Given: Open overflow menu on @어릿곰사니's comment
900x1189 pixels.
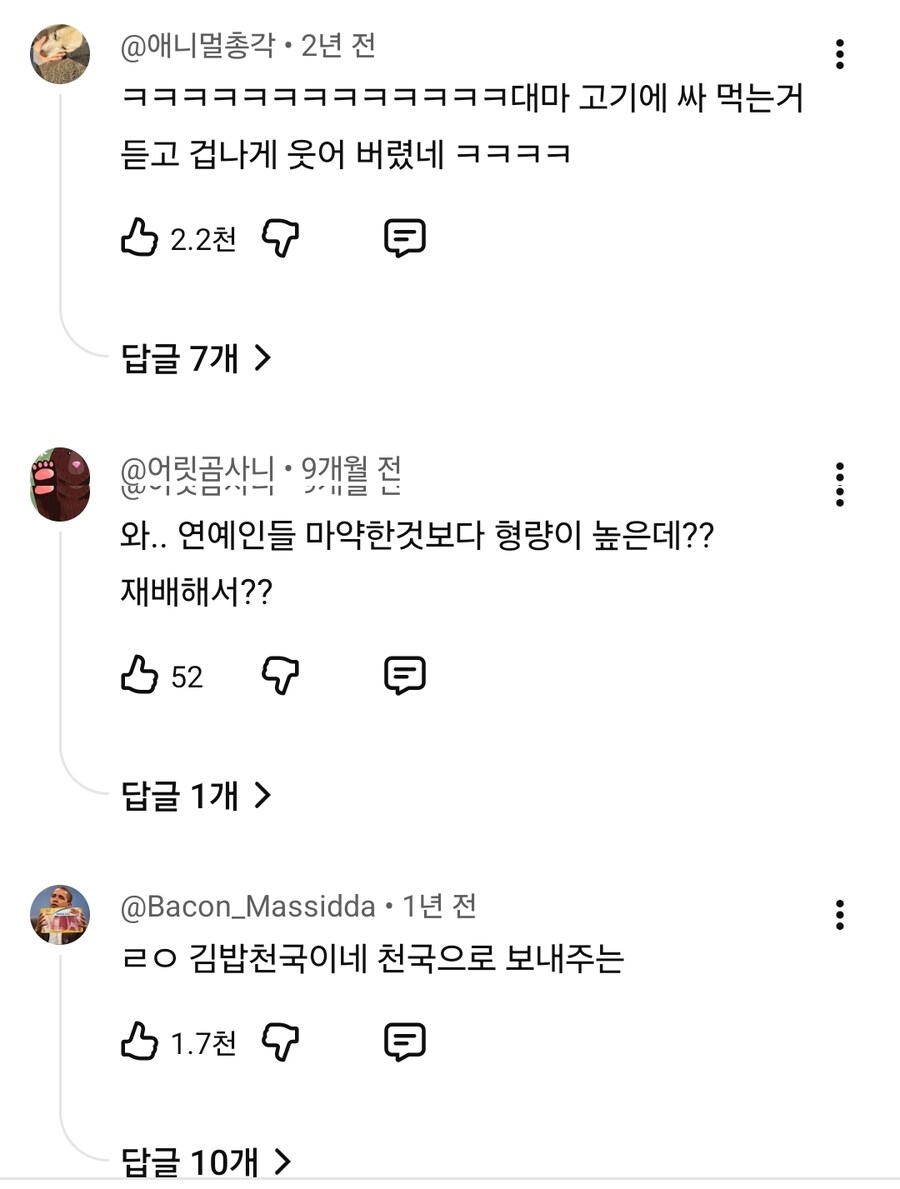Looking at the screenshot, I should (840, 484).
